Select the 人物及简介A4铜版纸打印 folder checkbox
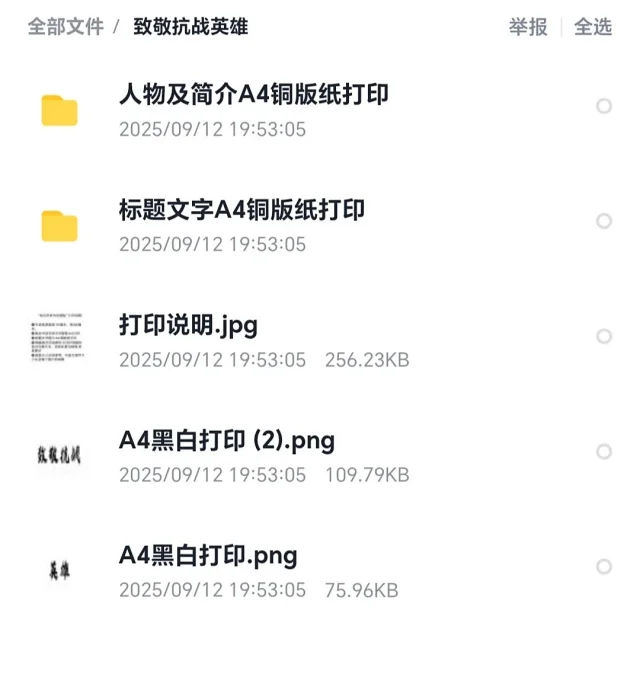The height and width of the screenshot is (674, 640). (604, 106)
